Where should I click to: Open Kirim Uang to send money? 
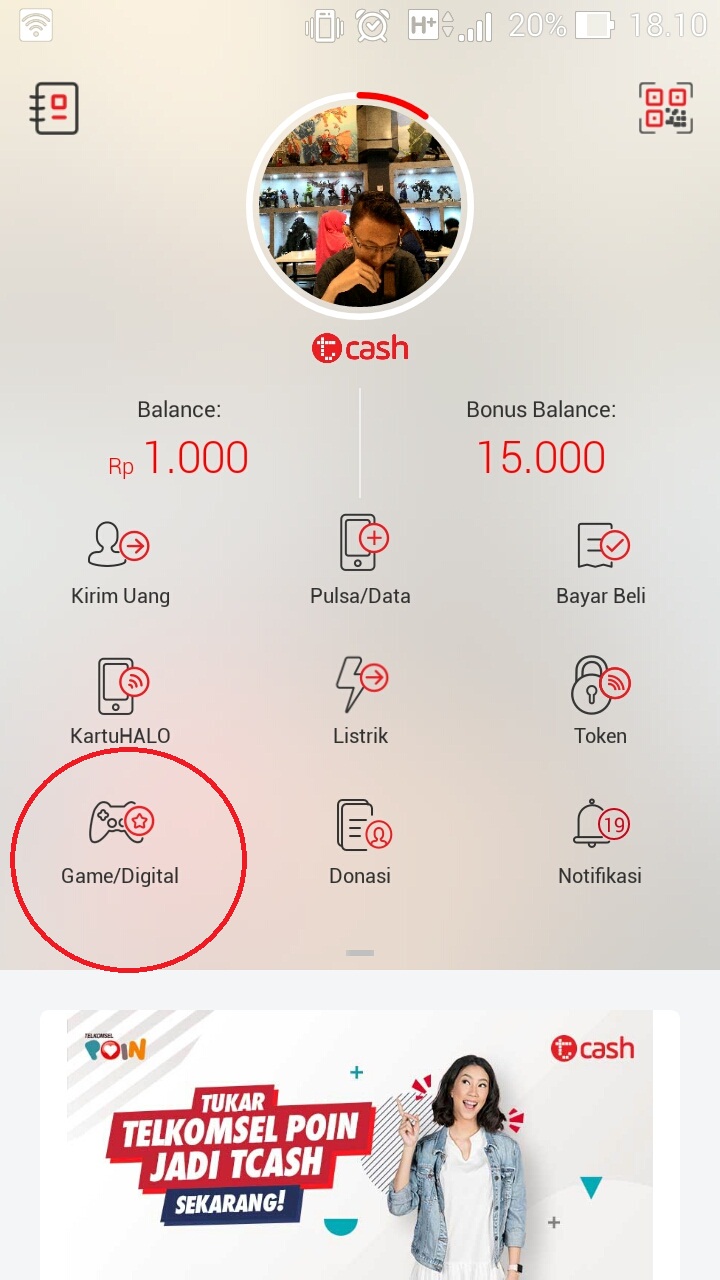coord(120,562)
